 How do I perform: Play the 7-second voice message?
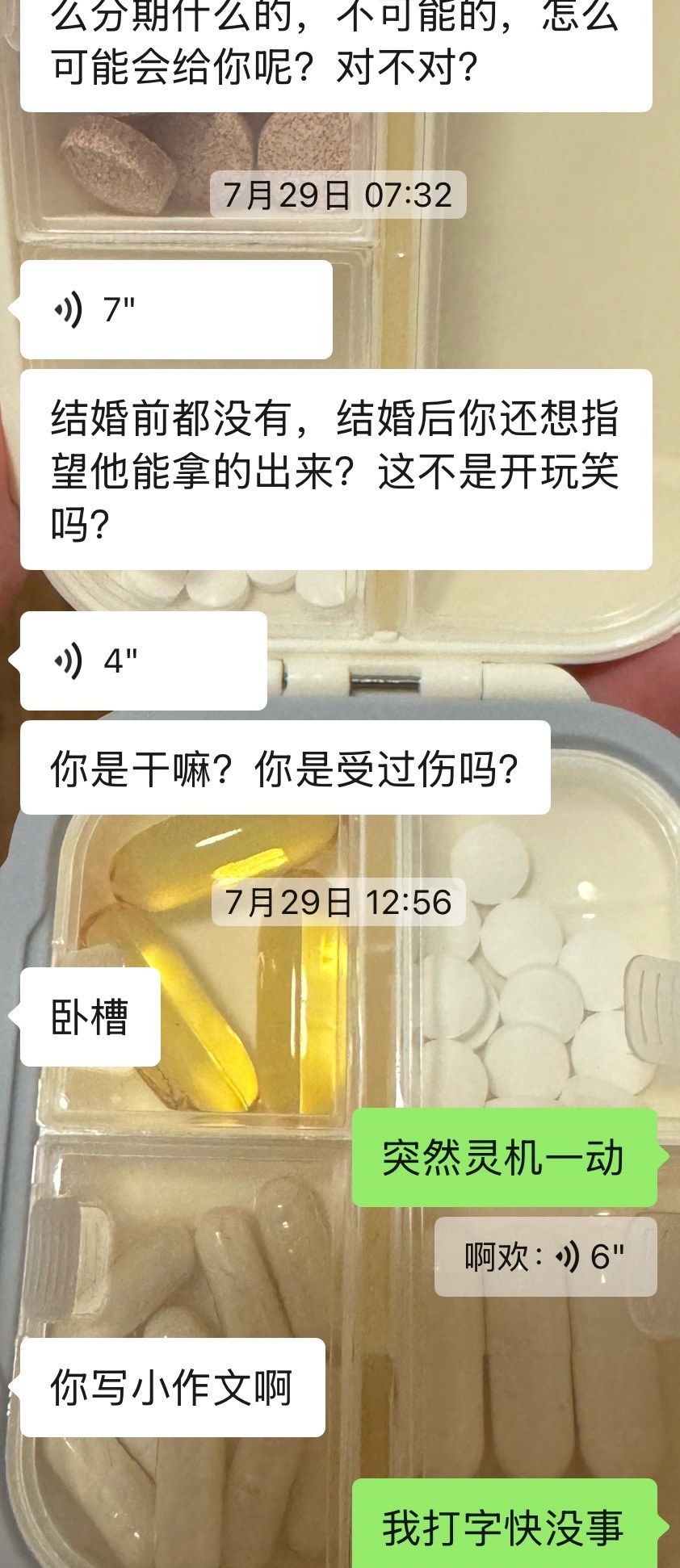[x=175, y=309]
